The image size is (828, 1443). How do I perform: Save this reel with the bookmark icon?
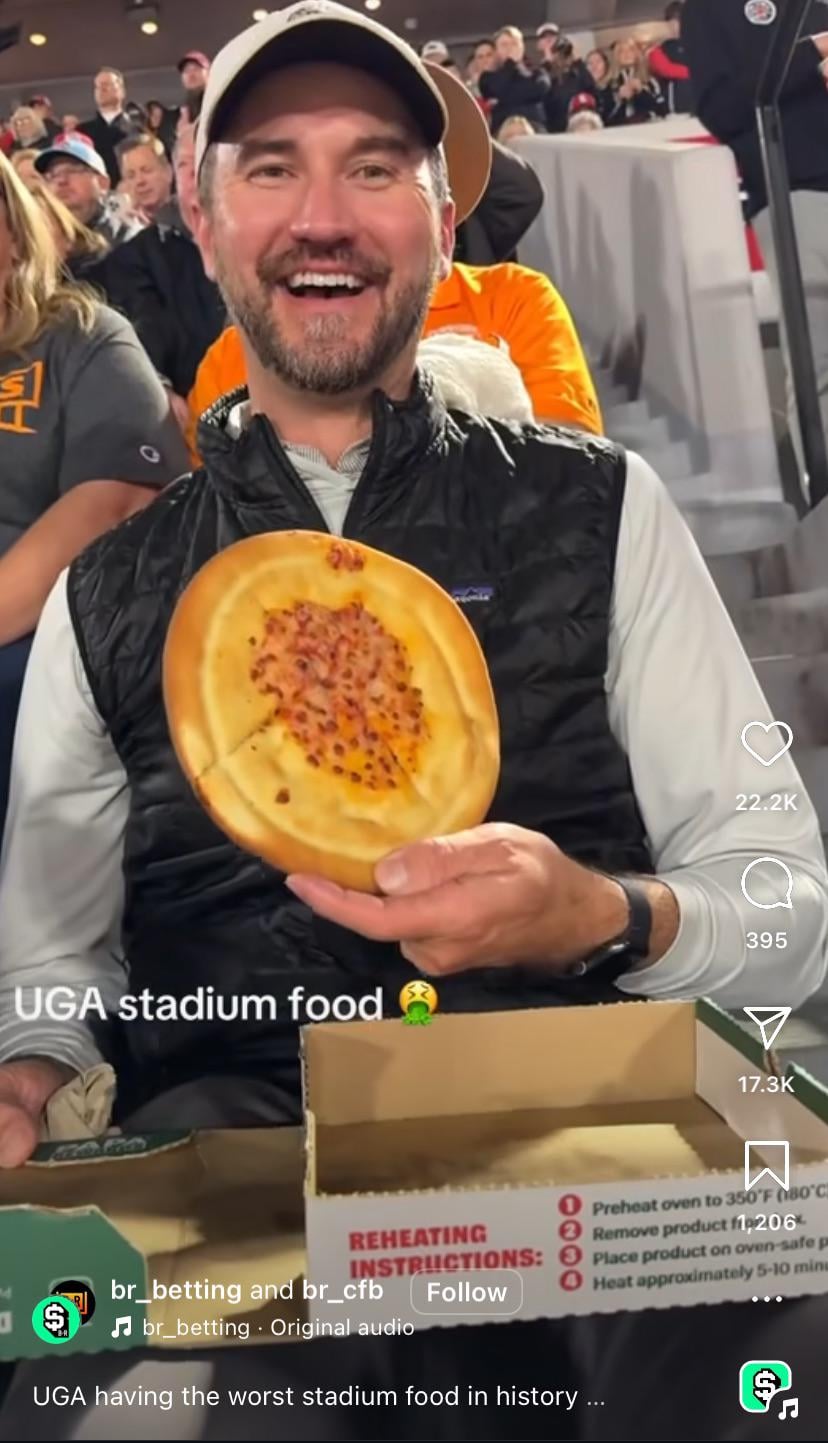766,1166
